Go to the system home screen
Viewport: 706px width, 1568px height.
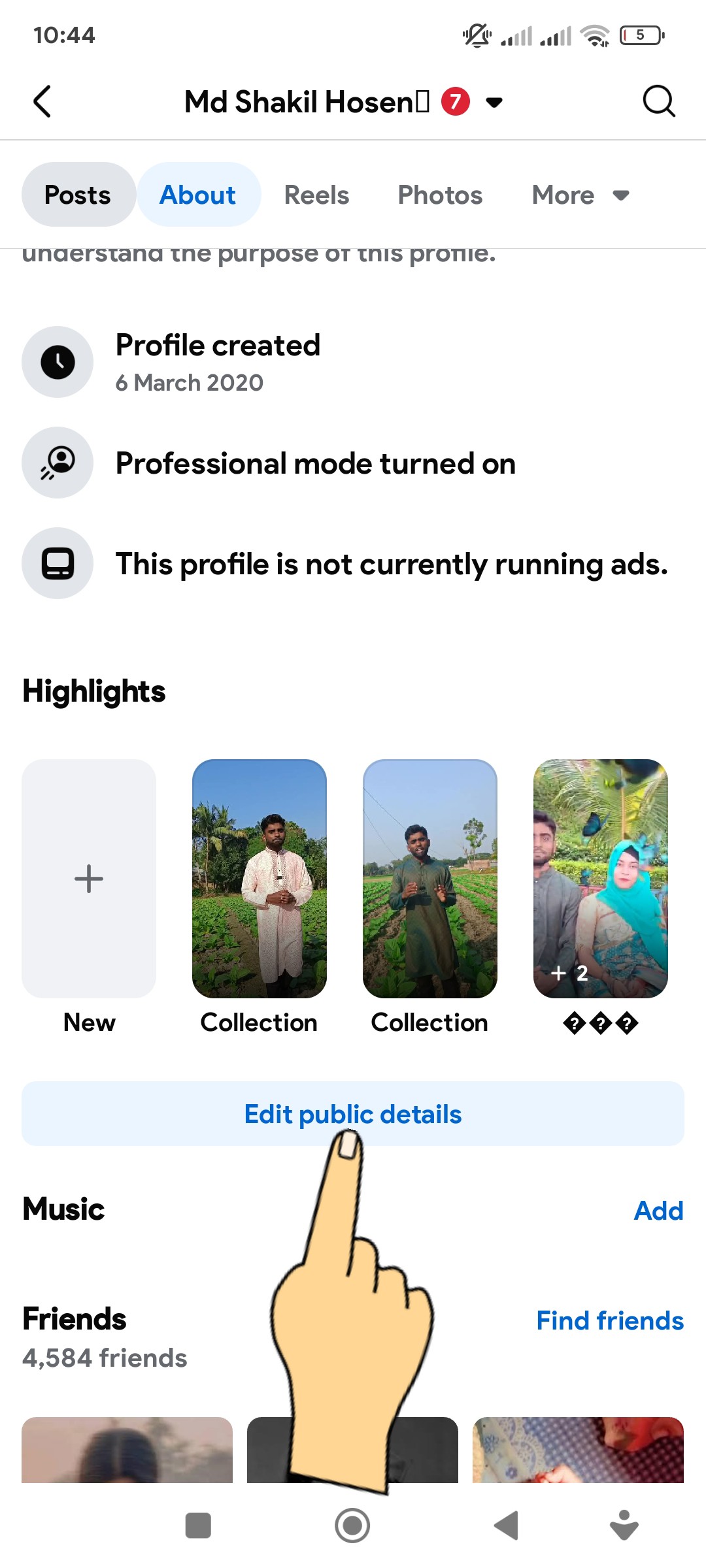point(352,1526)
